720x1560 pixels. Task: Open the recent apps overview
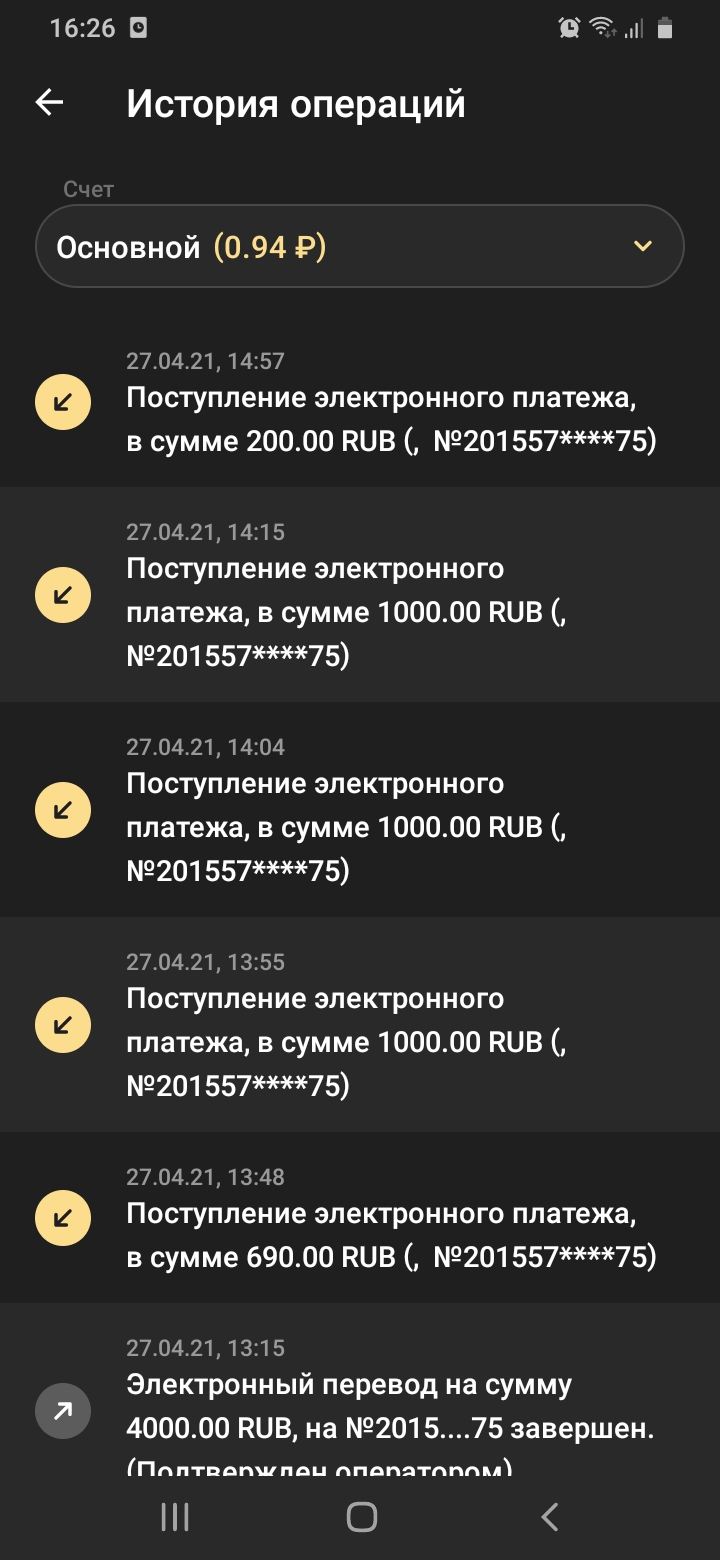[175, 1517]
